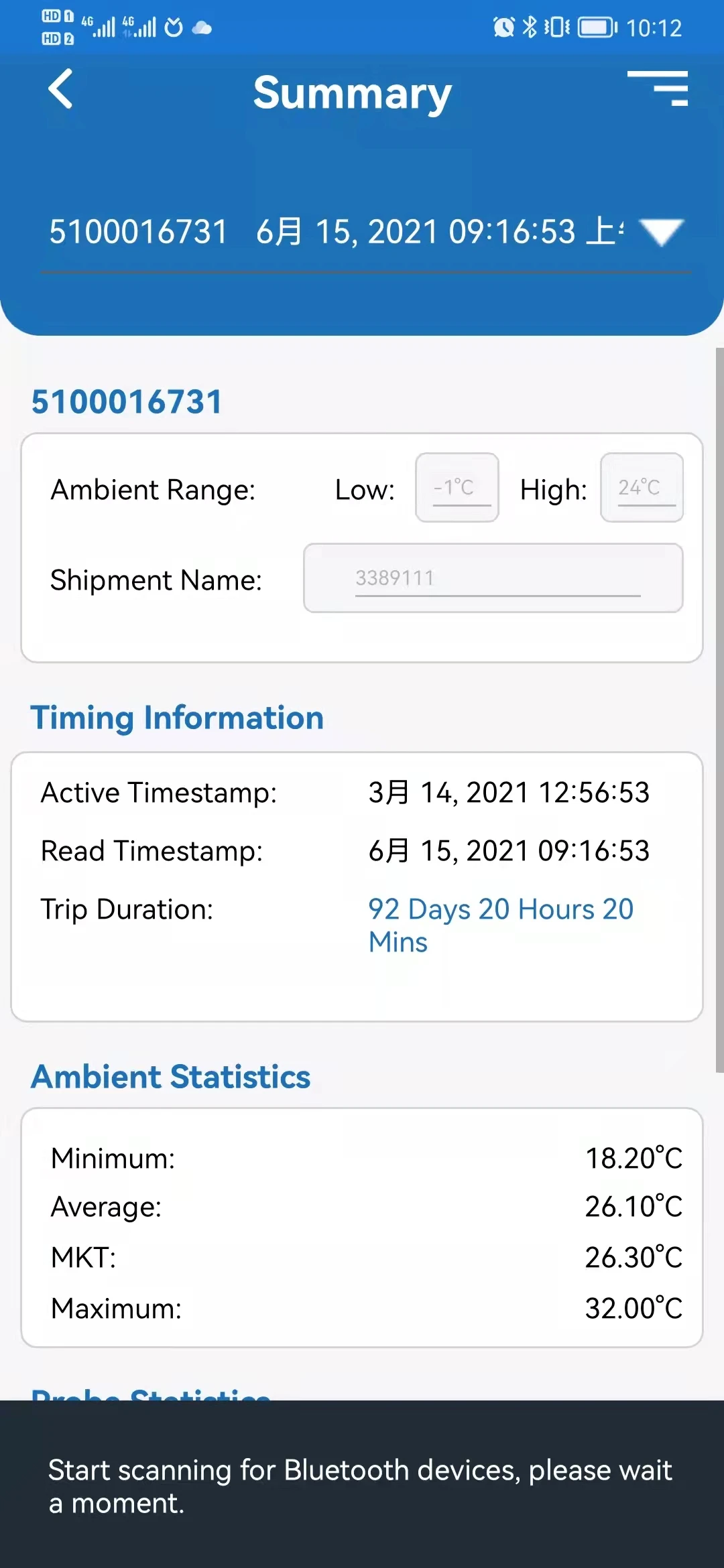Open the menu icon in header
Screen dimensions: 724x1568
[658, 89]
